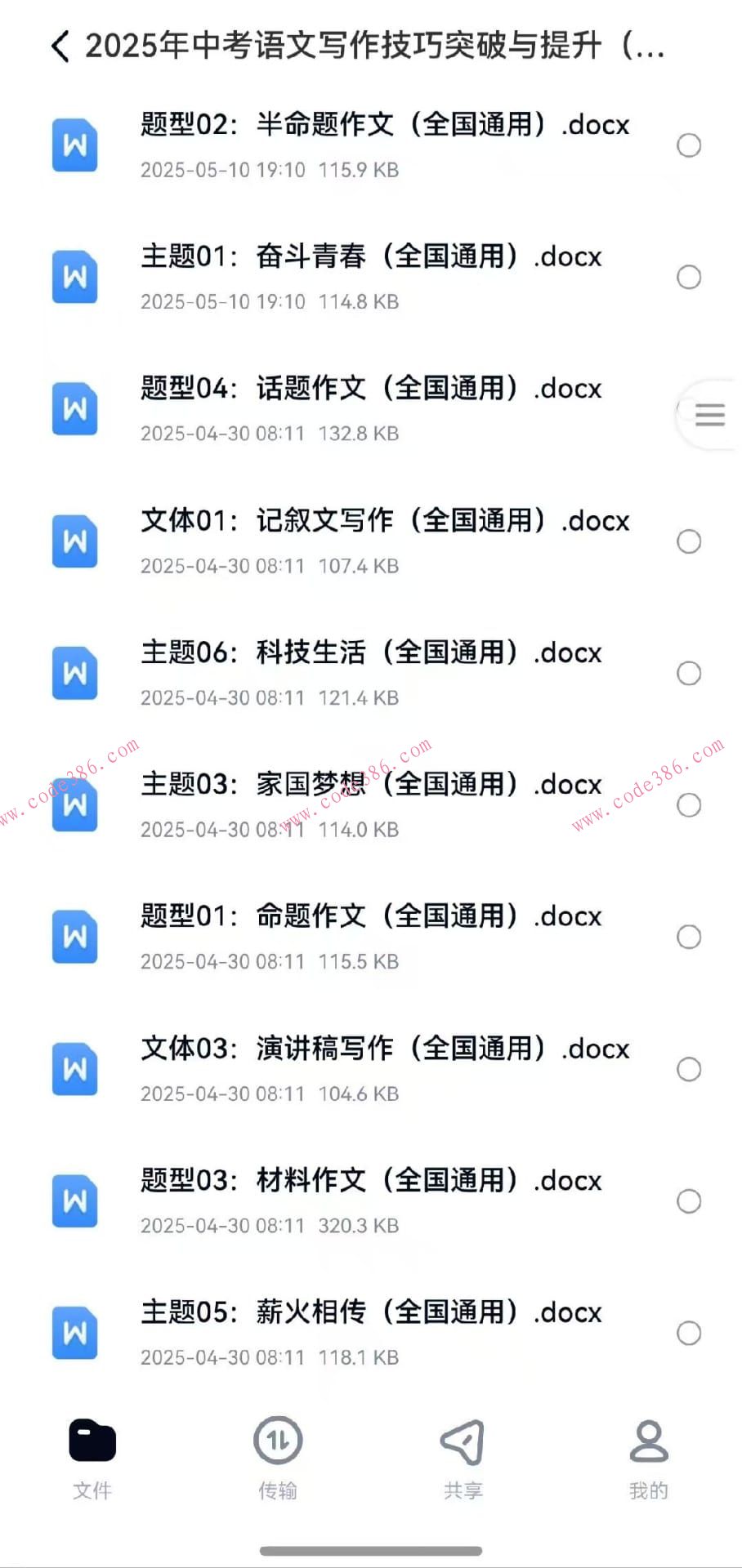Open the side hamburger menu handle
Image resolution: width=742 pixels, height=1568 pixels.
pos(709,415)
